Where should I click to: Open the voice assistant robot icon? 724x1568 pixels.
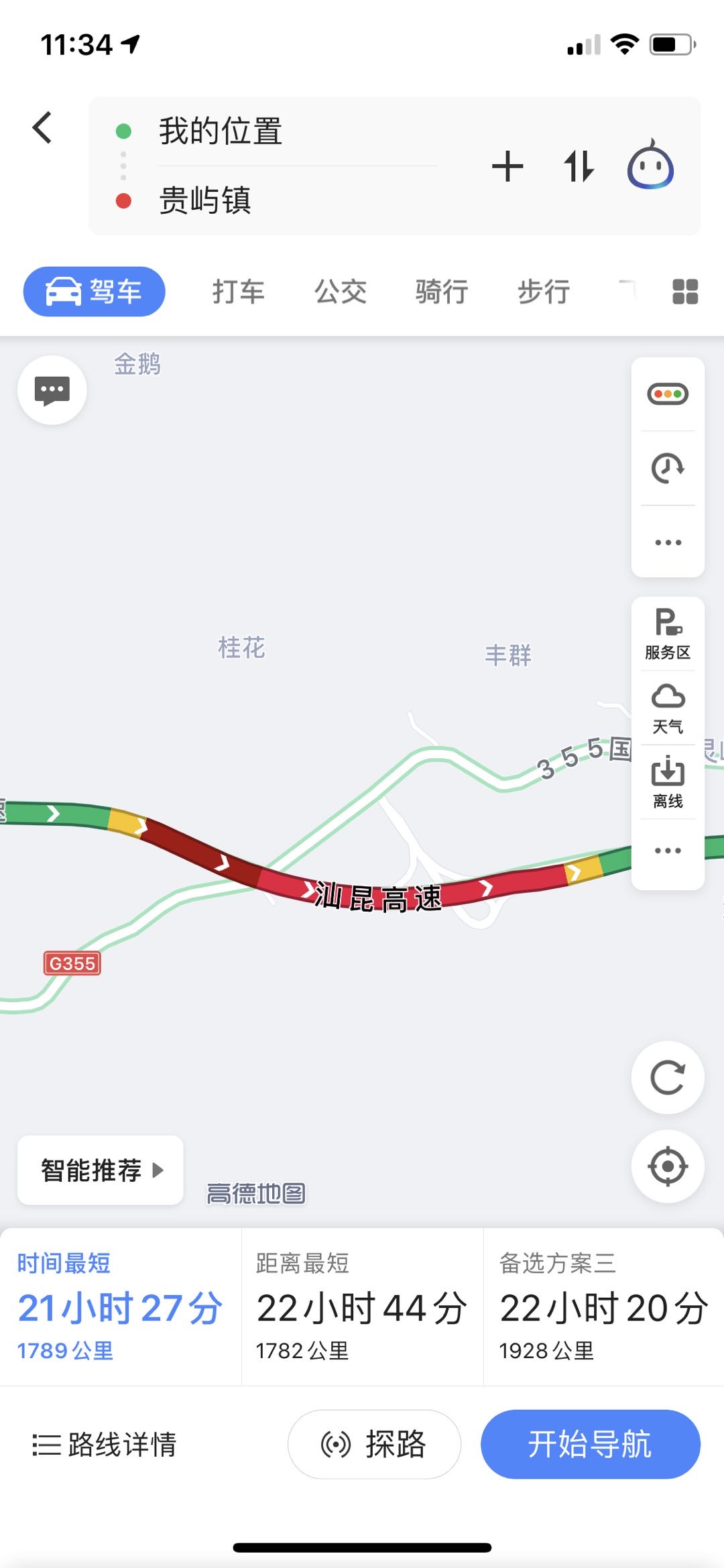click(650, 165)
